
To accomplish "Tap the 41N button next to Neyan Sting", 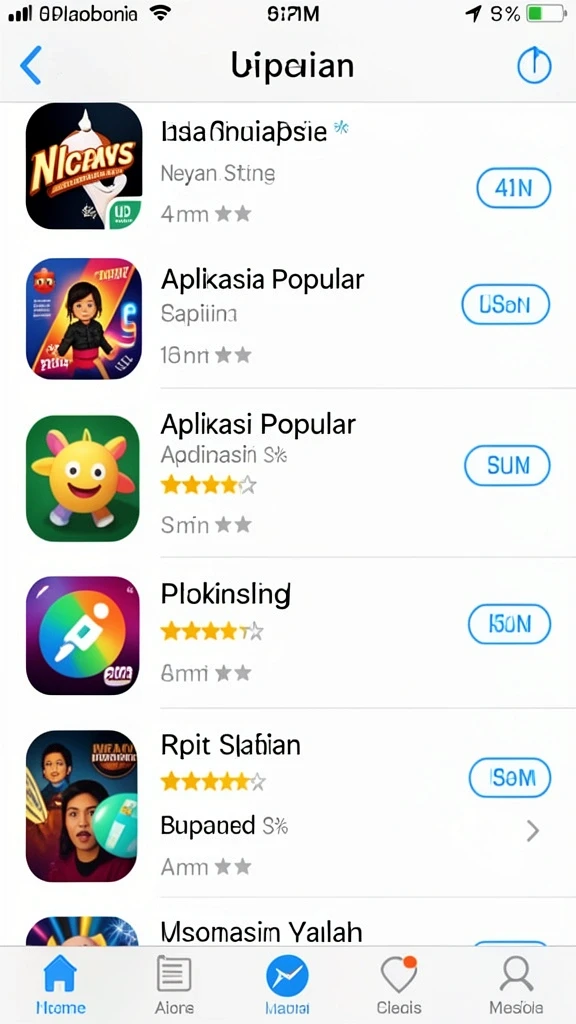I will [513, 188].
